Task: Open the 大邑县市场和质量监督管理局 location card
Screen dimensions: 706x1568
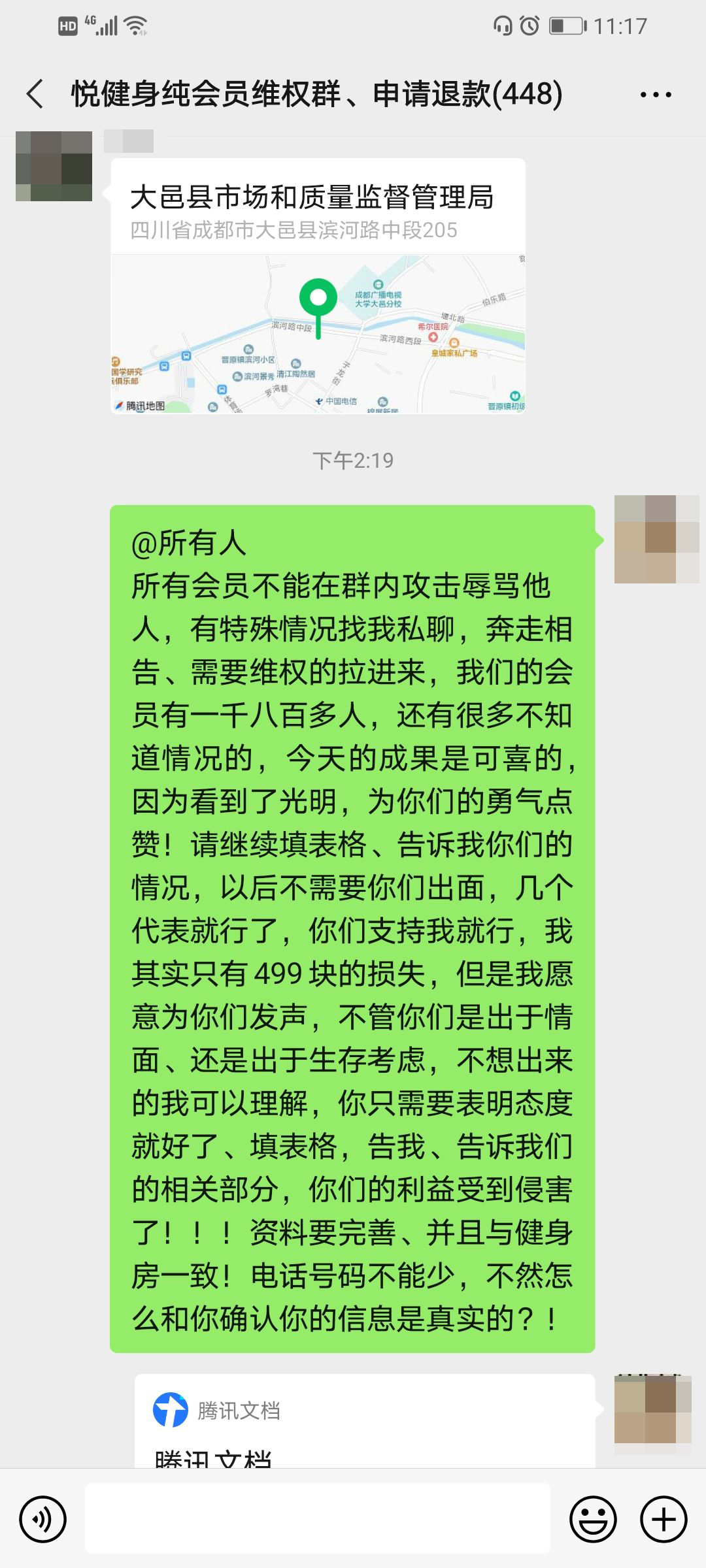Action: [x=318, y=286]
